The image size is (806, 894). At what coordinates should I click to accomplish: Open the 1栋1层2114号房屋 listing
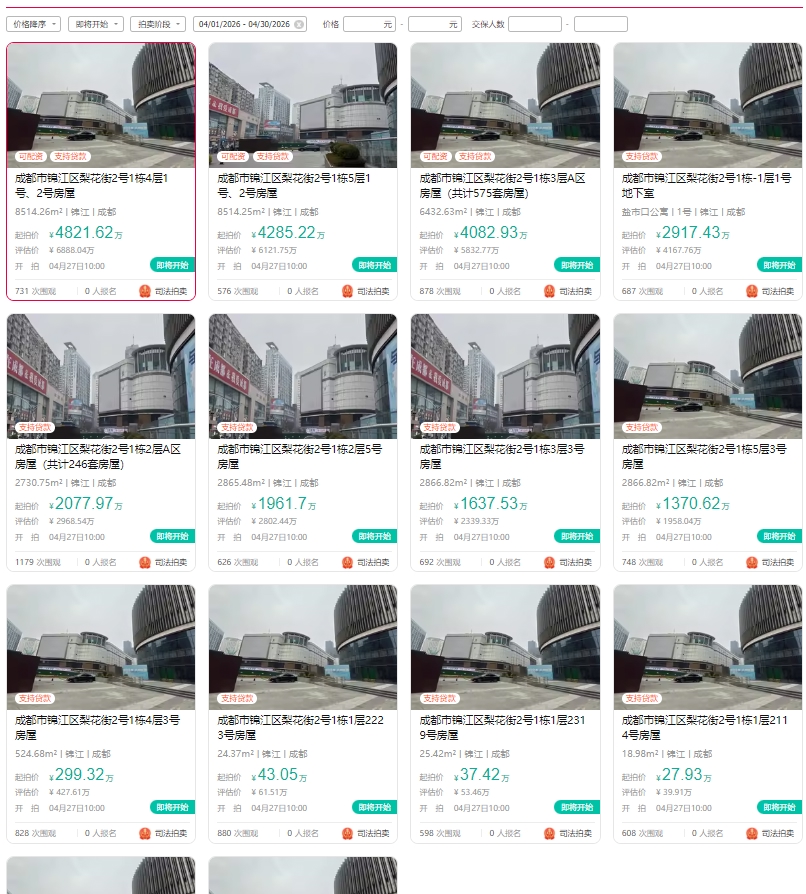pos(705,727)
